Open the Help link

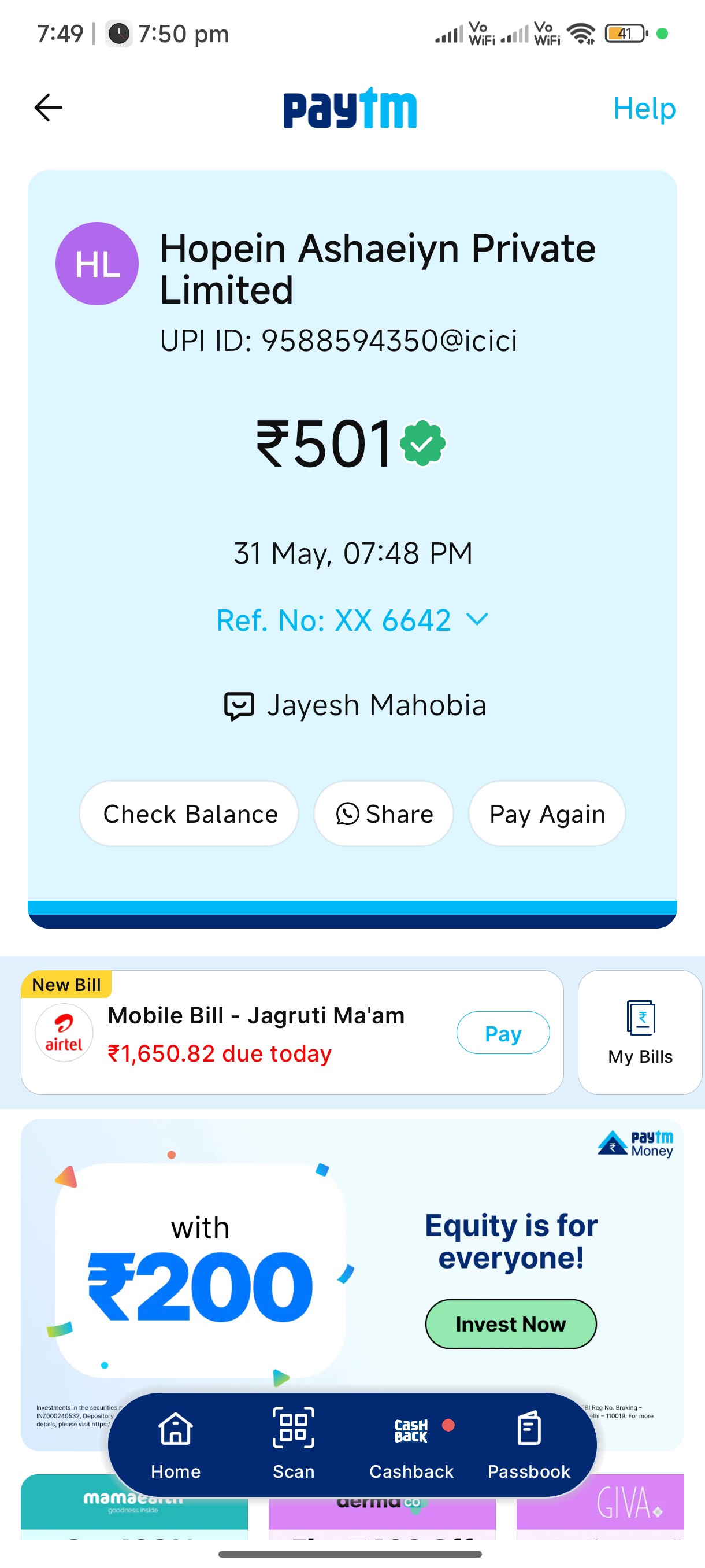[644, 108]
